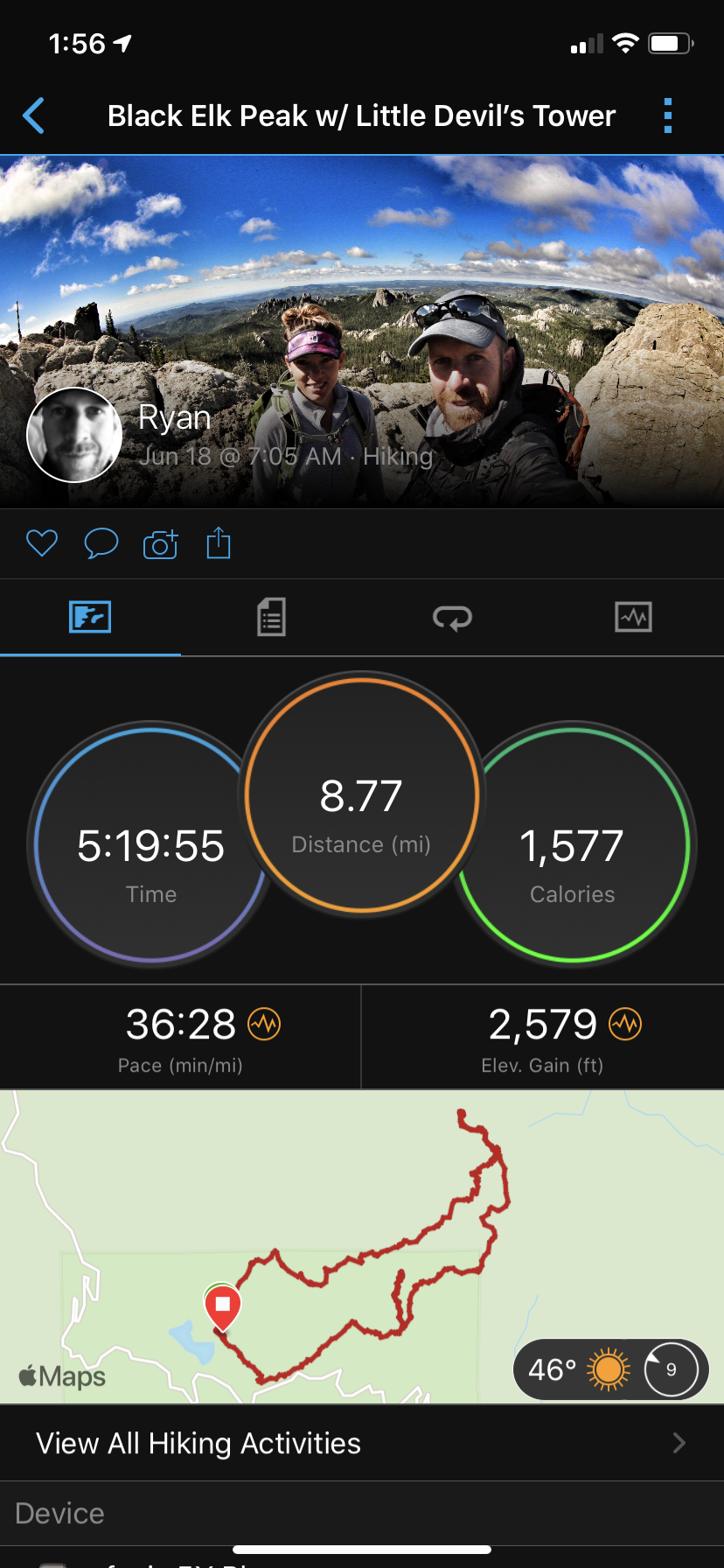Viewport: 724px width, 1568px height.
Task: Switch to the charts tab
Action: pyautogui.click(x=633, y=617)
